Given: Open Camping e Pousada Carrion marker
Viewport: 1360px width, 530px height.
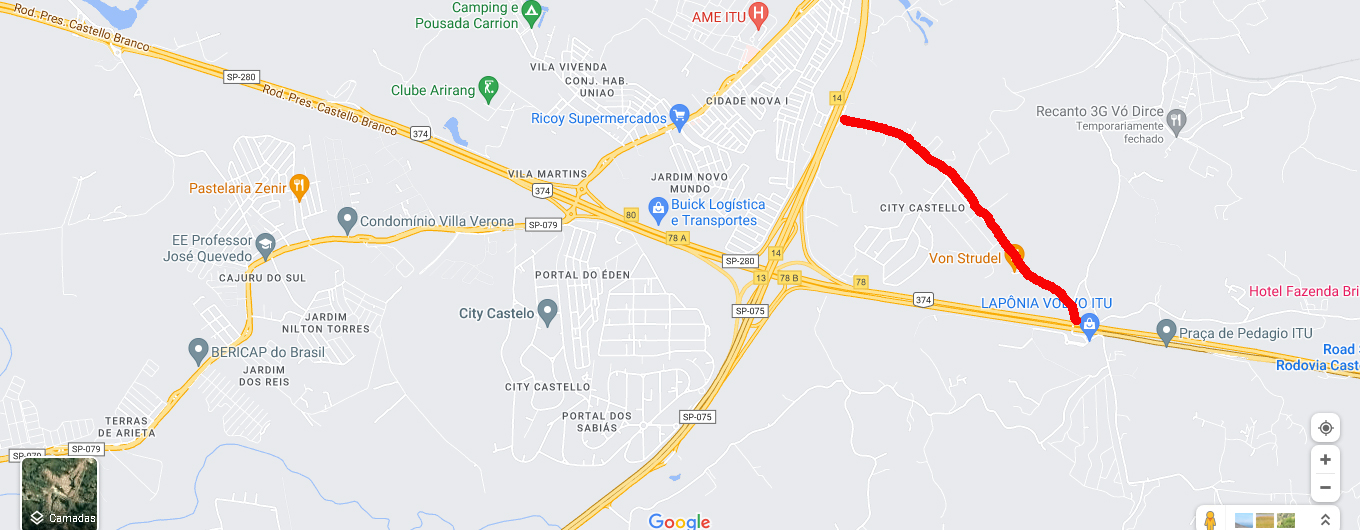Looking at the screenshot, I should pos(531,12).
